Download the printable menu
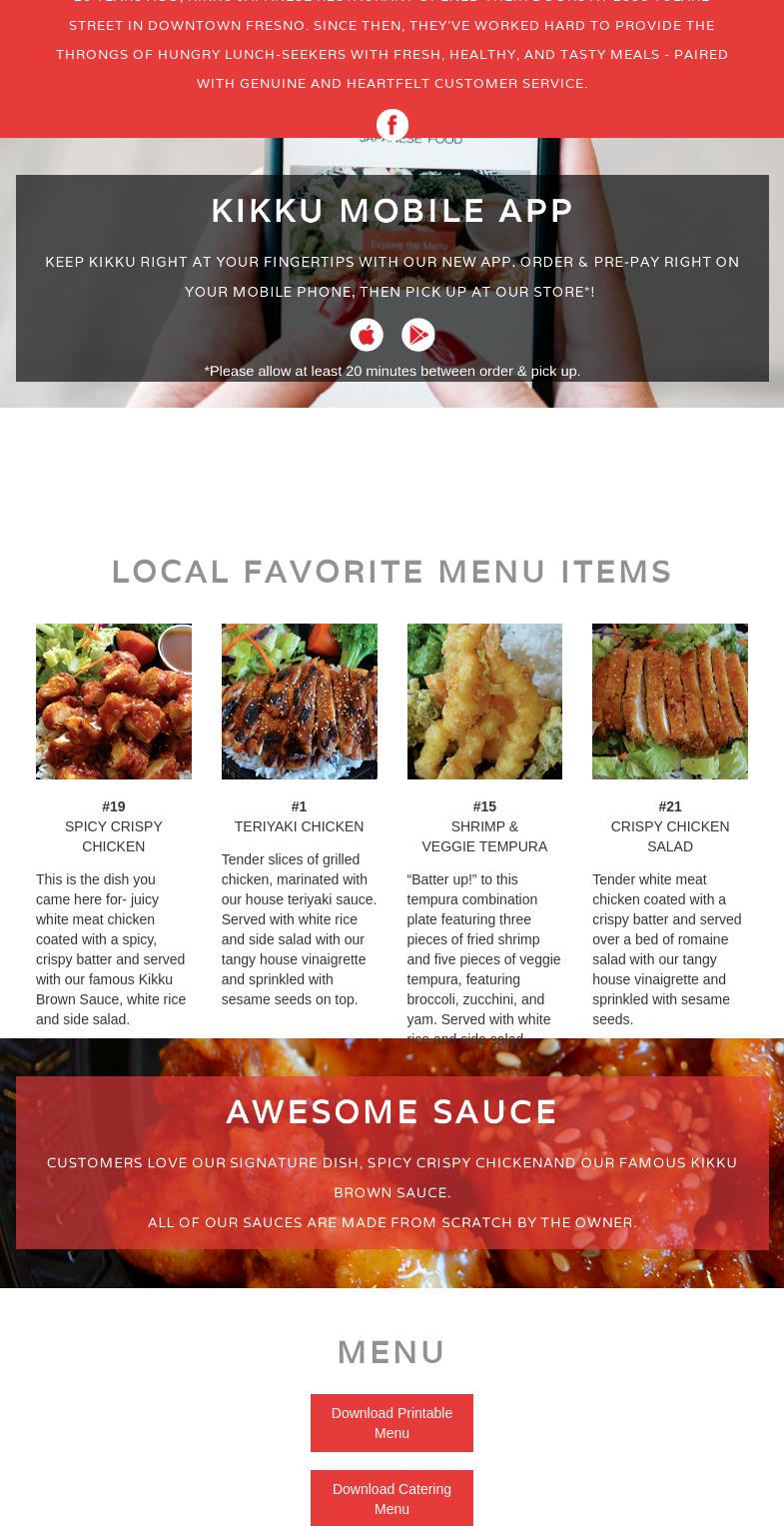Screen dimensions: 784x1526 [x=392, y=1423]
